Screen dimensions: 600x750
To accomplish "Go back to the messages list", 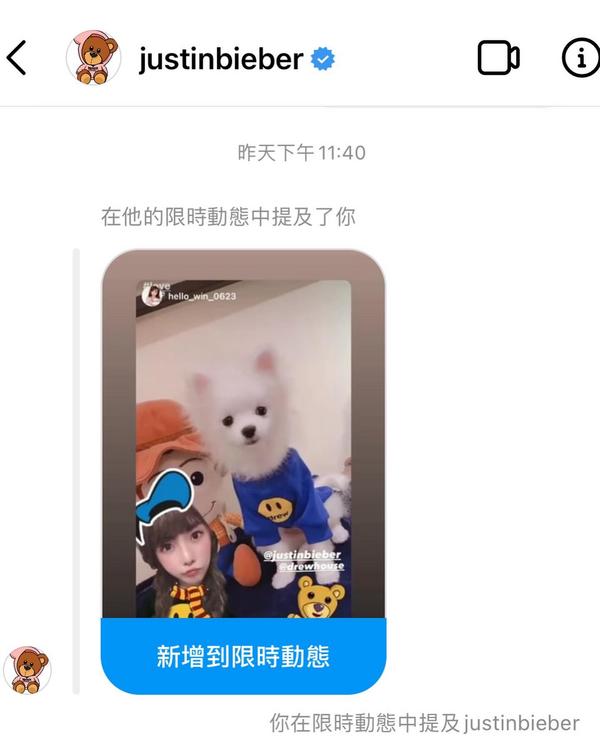I will [x=17, y=59].
